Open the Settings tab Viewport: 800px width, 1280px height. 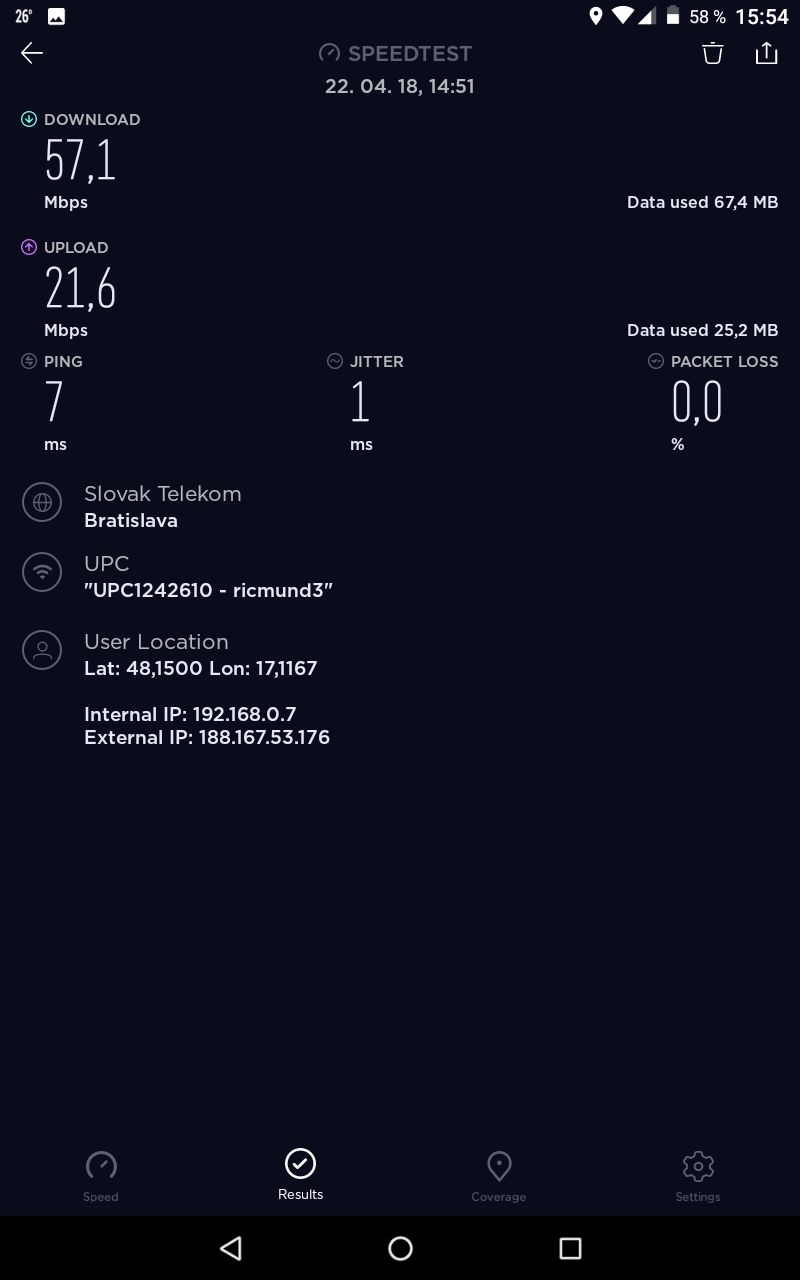point(698,1176)
